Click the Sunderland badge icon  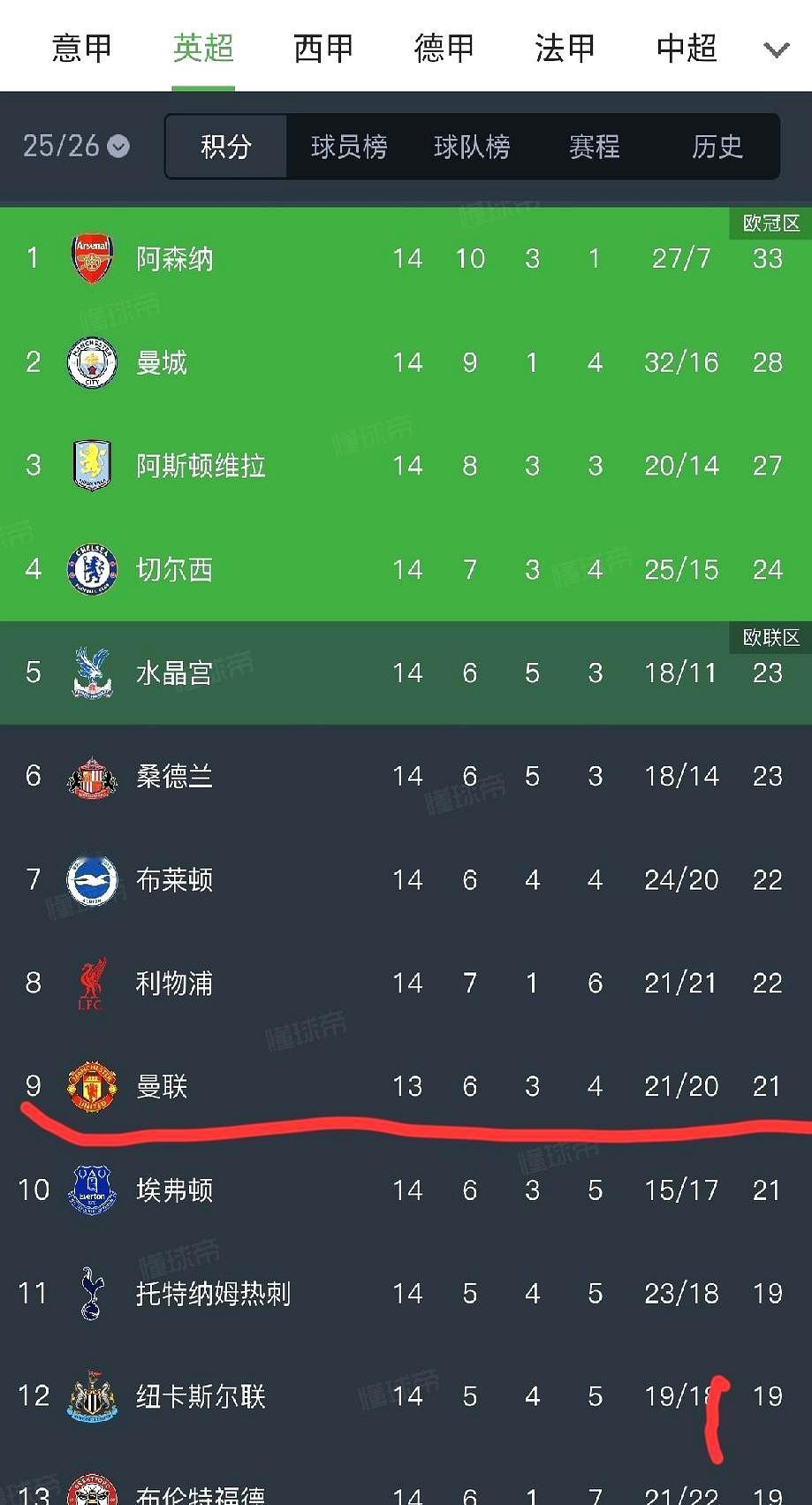point(92,776)
